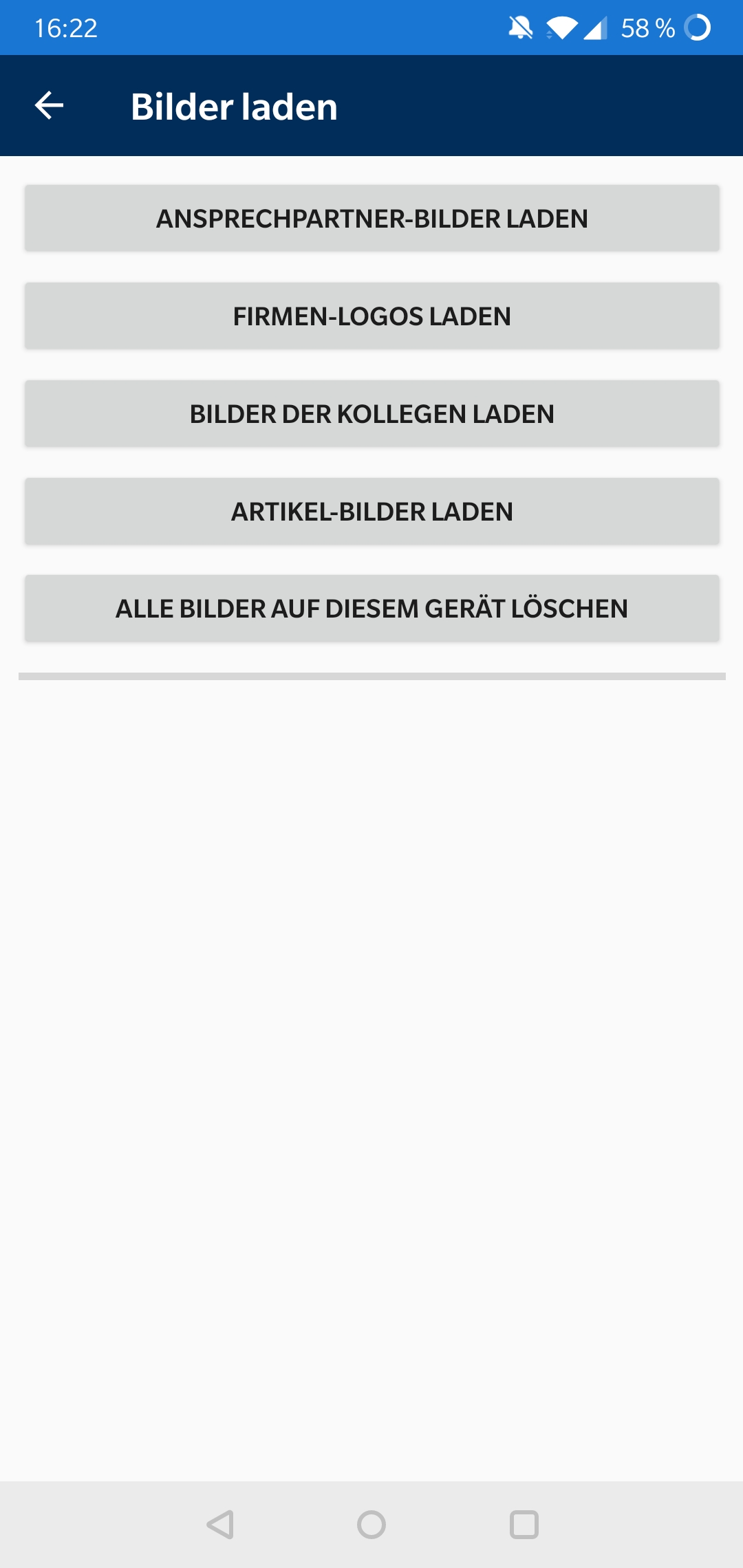
Task: Load company logos via Firmen-Logos laden
Action: 372,316
